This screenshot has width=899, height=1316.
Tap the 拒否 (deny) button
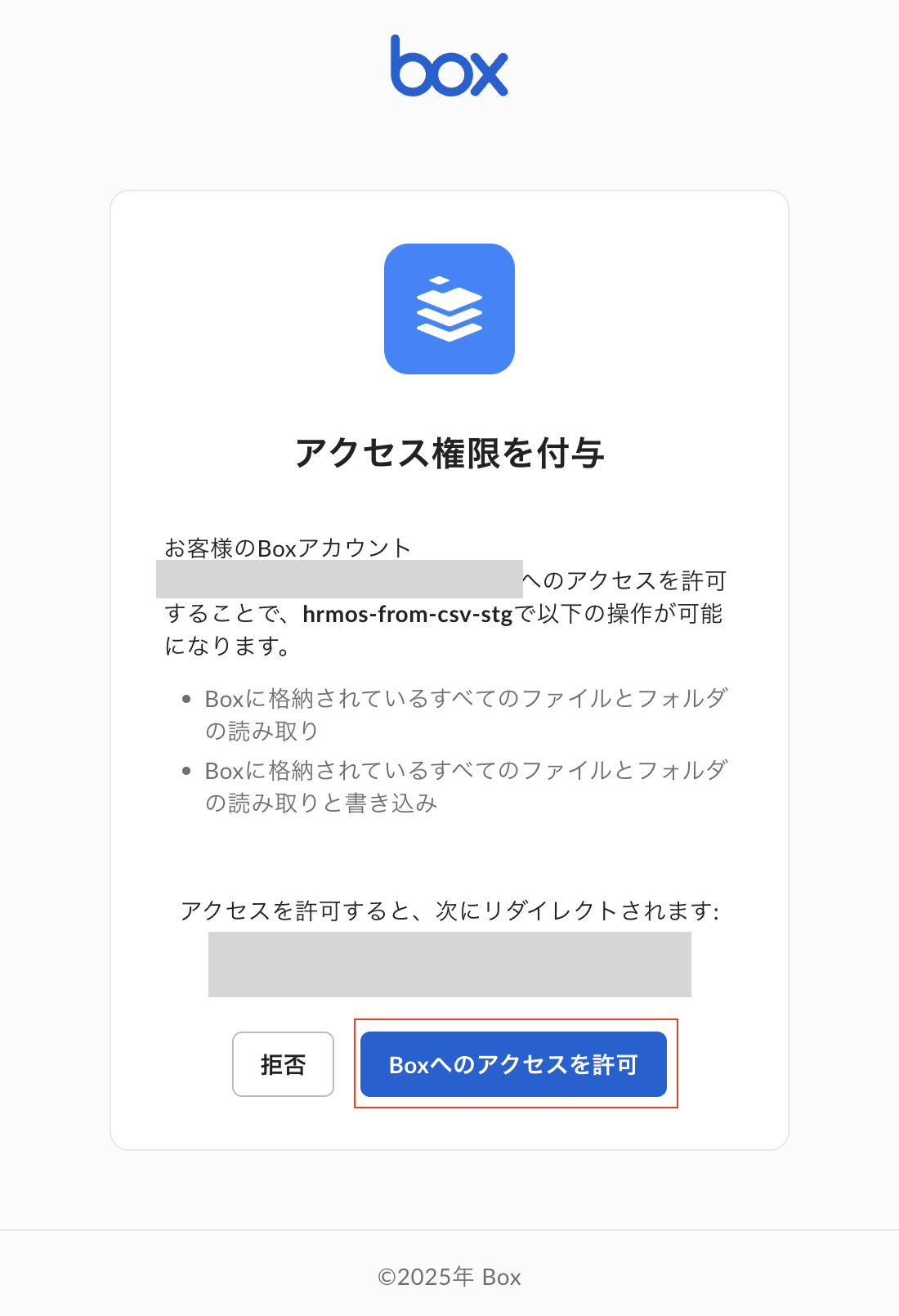tap(283, 1064)
